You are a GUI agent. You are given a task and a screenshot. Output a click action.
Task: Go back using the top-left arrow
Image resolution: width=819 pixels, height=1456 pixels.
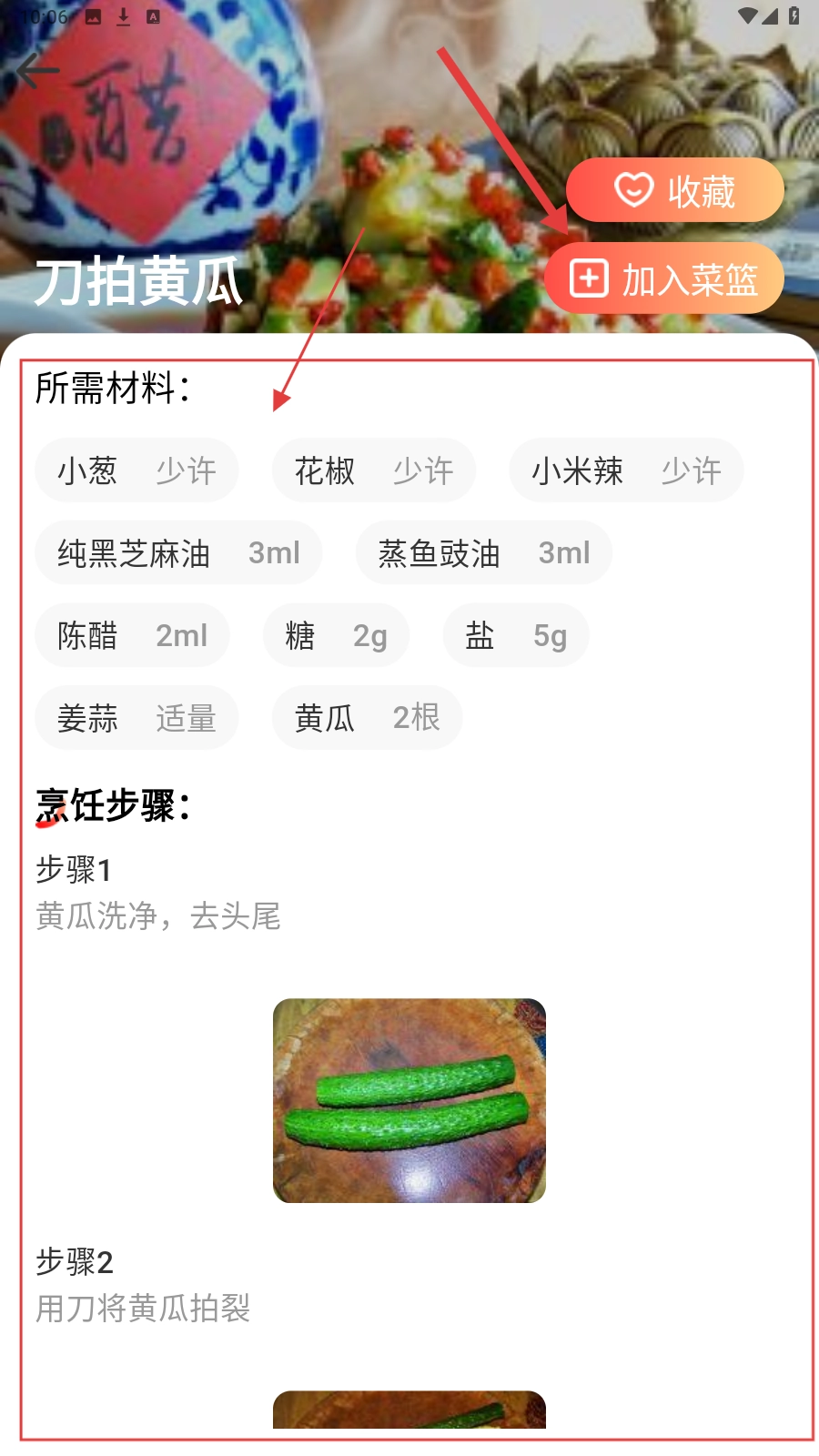pos(37,70)
